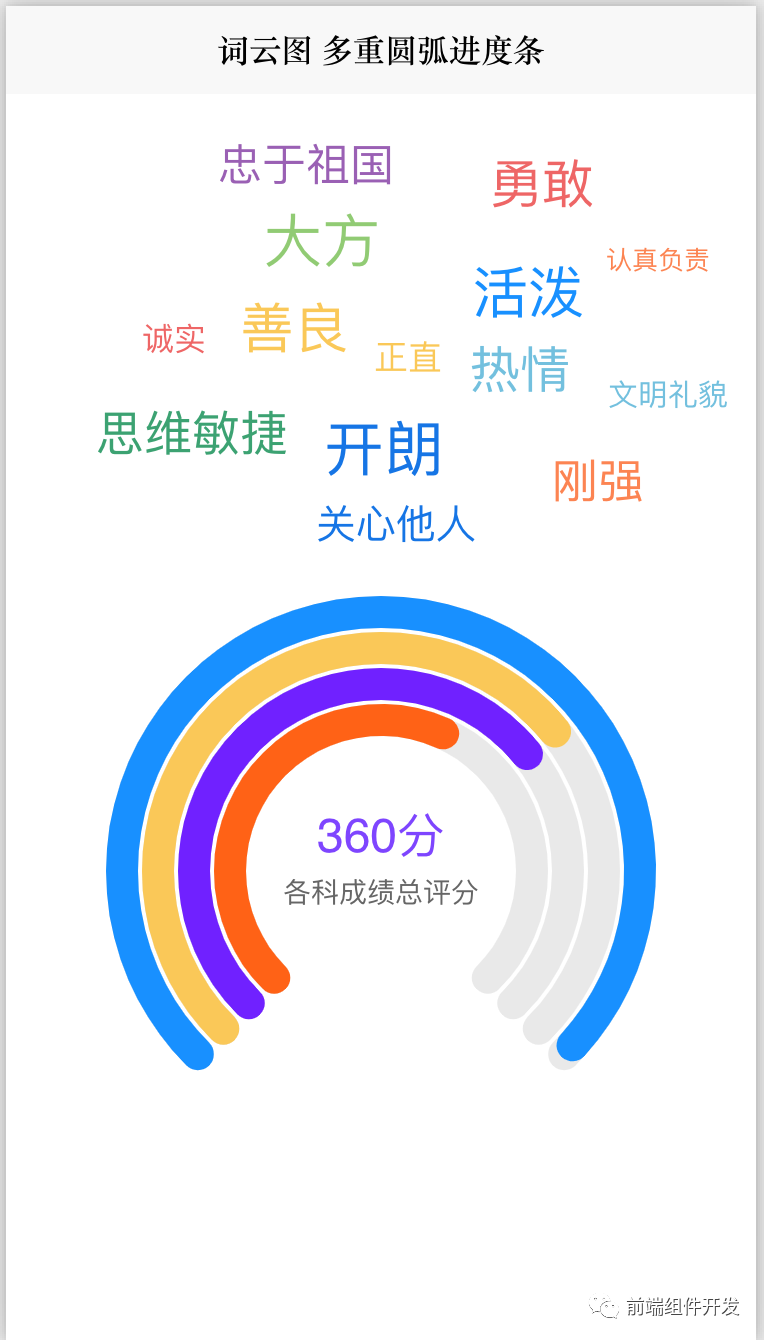764x1340 pixels.
Task: Click the tag 关心他人
Action: pyautogui.click(x=396, y=523)
